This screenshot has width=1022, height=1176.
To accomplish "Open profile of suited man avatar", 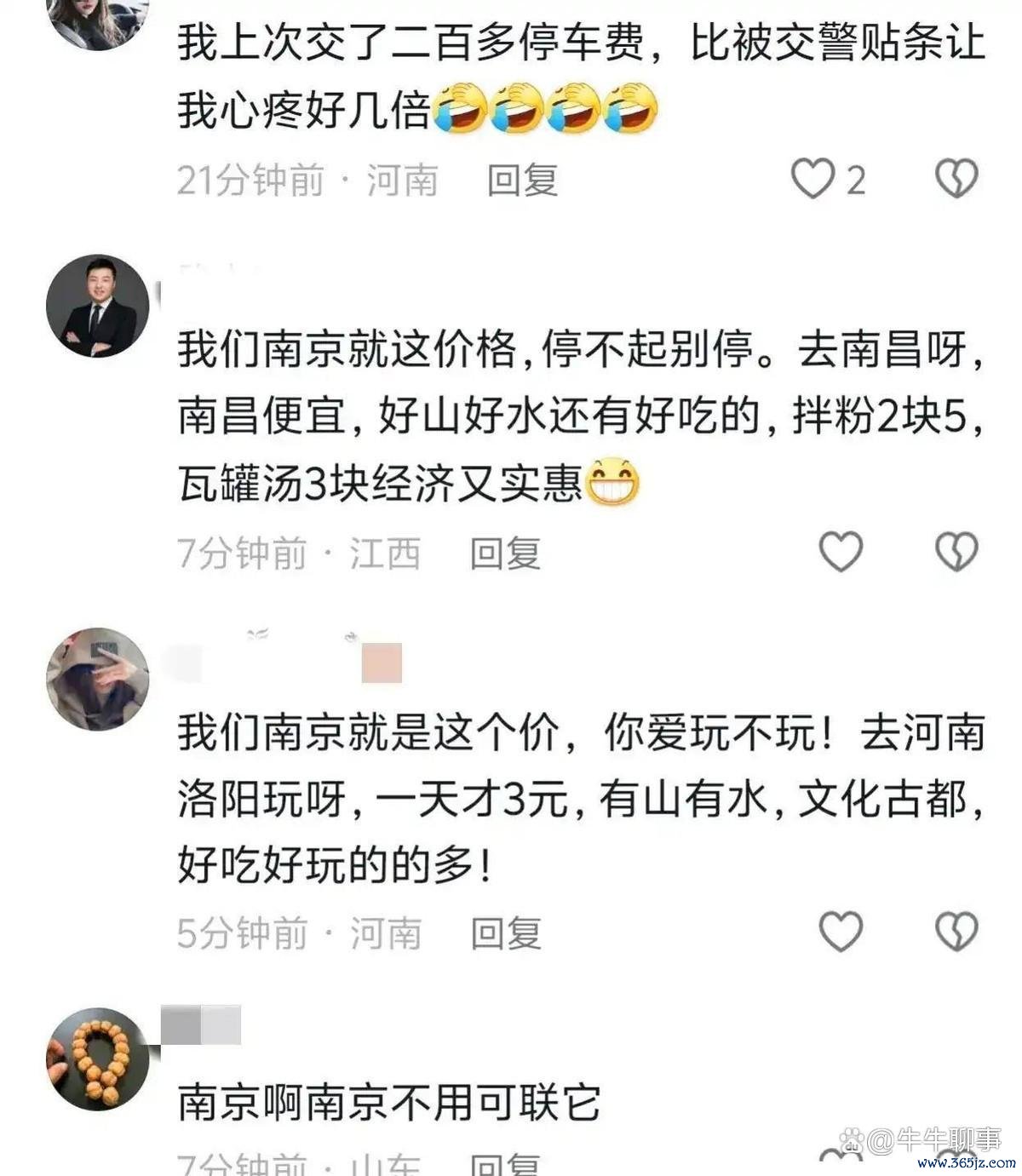I will [97, 306].
